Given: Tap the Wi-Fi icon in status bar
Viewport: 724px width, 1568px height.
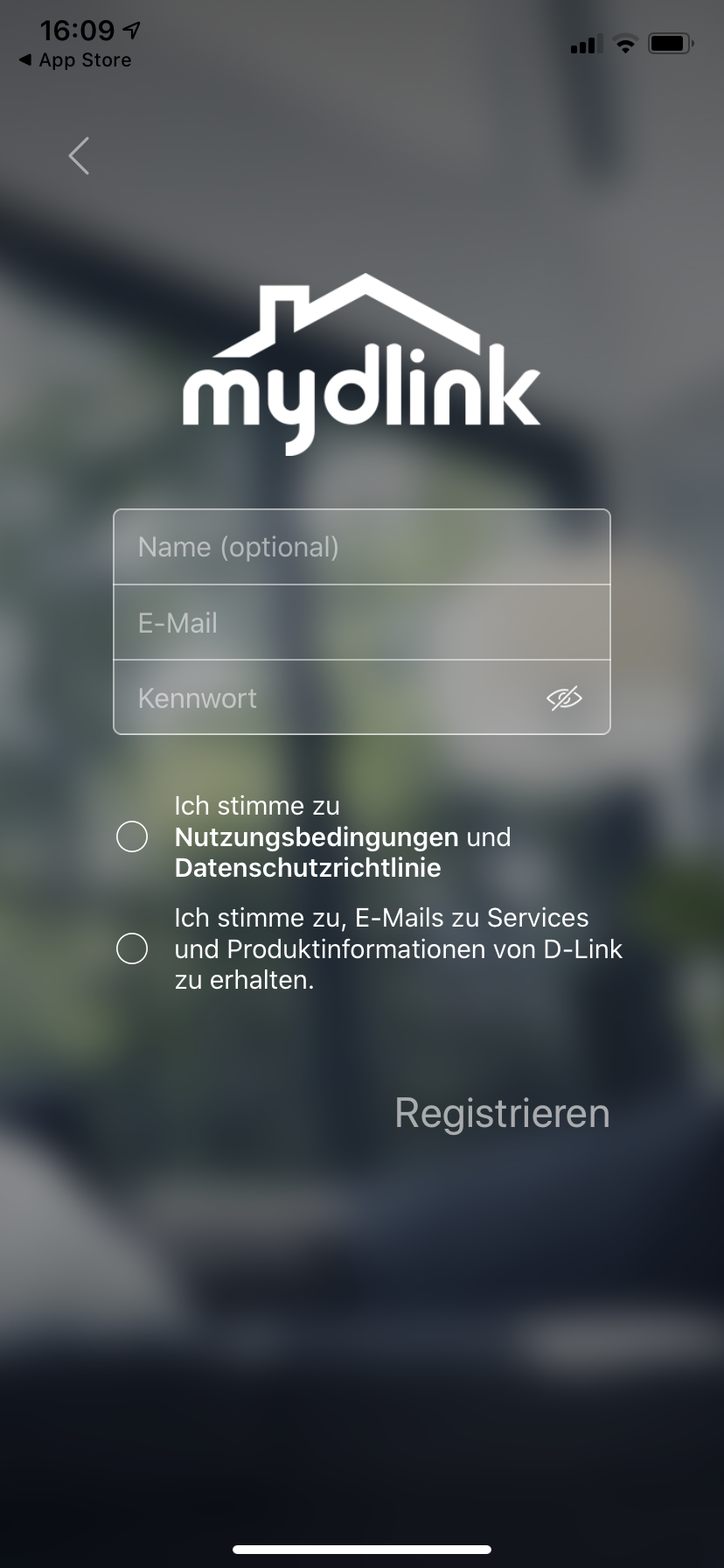Looking at the screenshot, I should 624,44.
